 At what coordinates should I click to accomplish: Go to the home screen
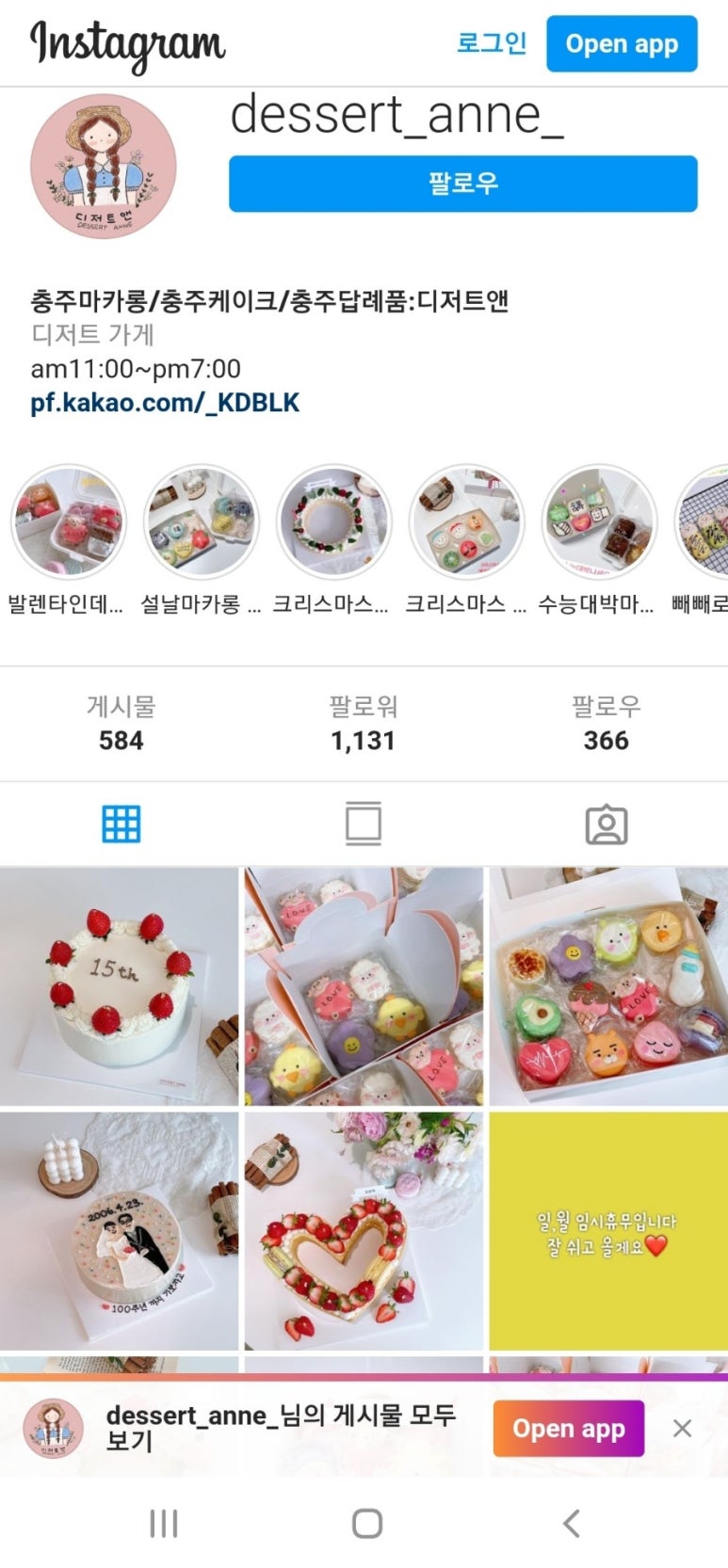coord(366,1523)
